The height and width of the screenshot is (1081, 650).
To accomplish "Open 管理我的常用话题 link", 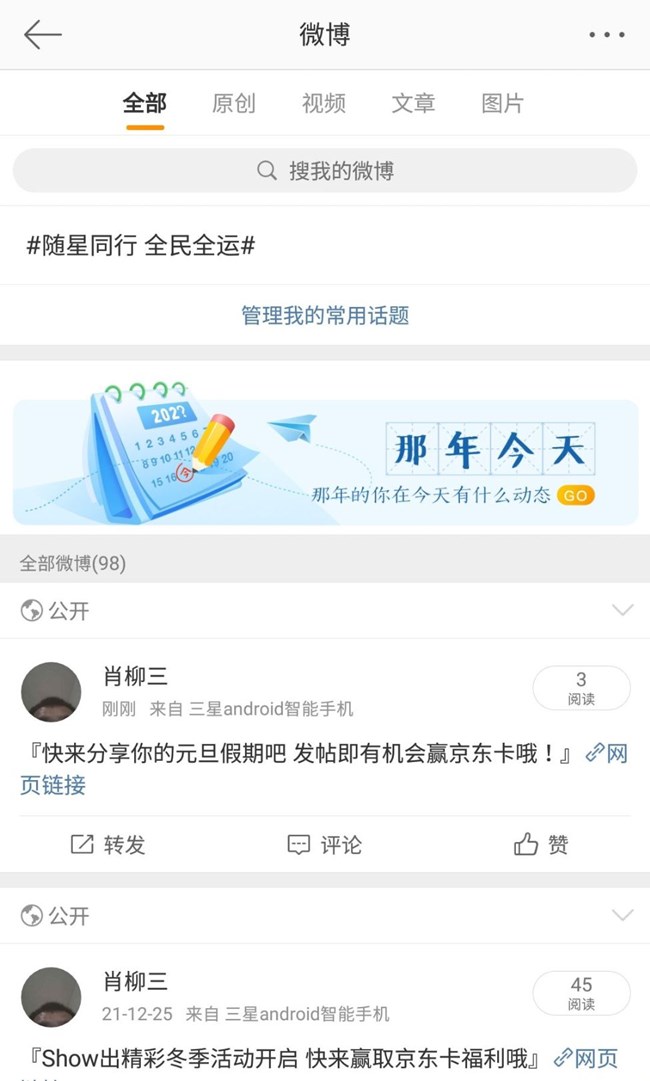I will [325, 316].
